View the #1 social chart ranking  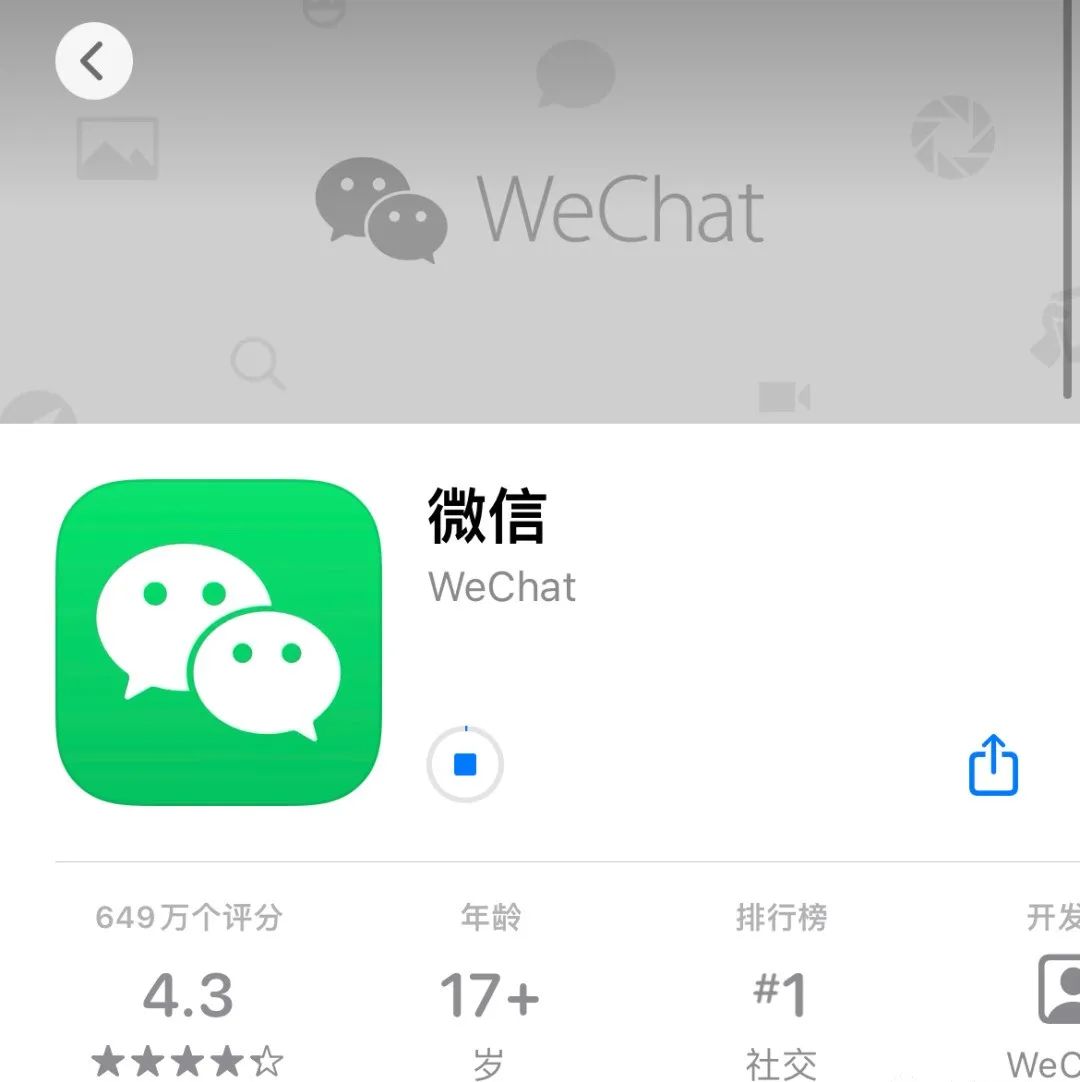tap(781, 994)
